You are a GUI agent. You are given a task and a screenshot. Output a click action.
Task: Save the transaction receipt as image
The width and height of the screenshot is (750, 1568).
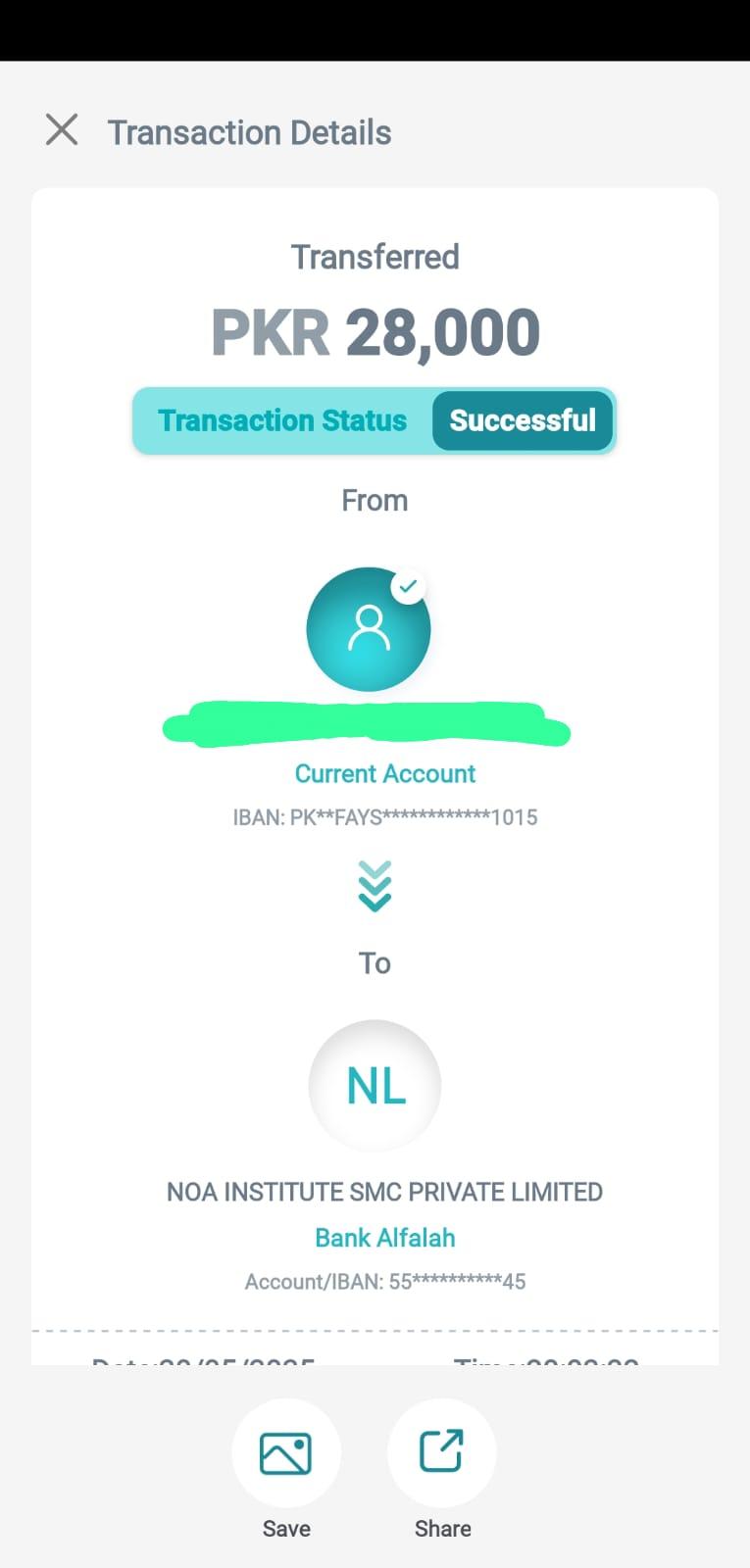point(286,1452)
